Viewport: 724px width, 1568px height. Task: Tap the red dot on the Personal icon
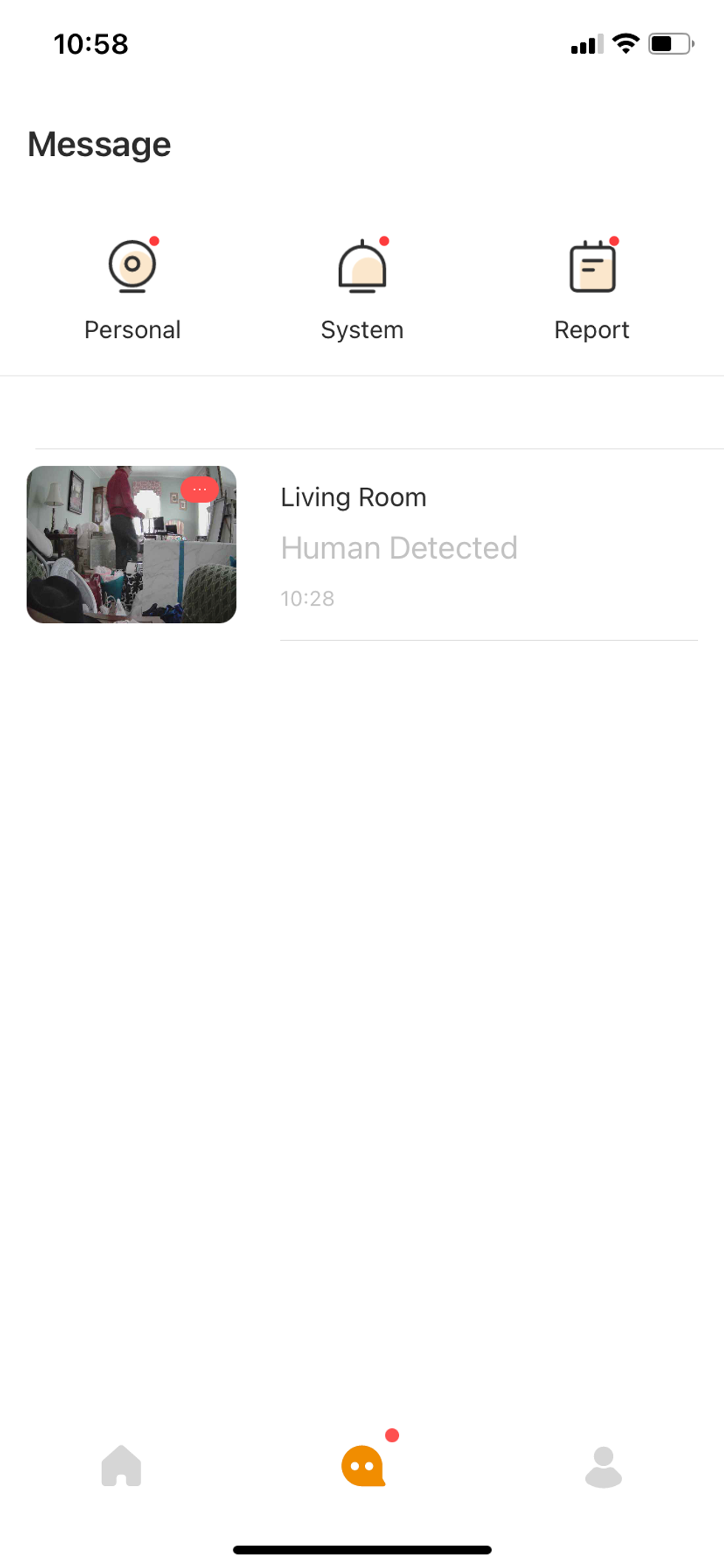156,240
